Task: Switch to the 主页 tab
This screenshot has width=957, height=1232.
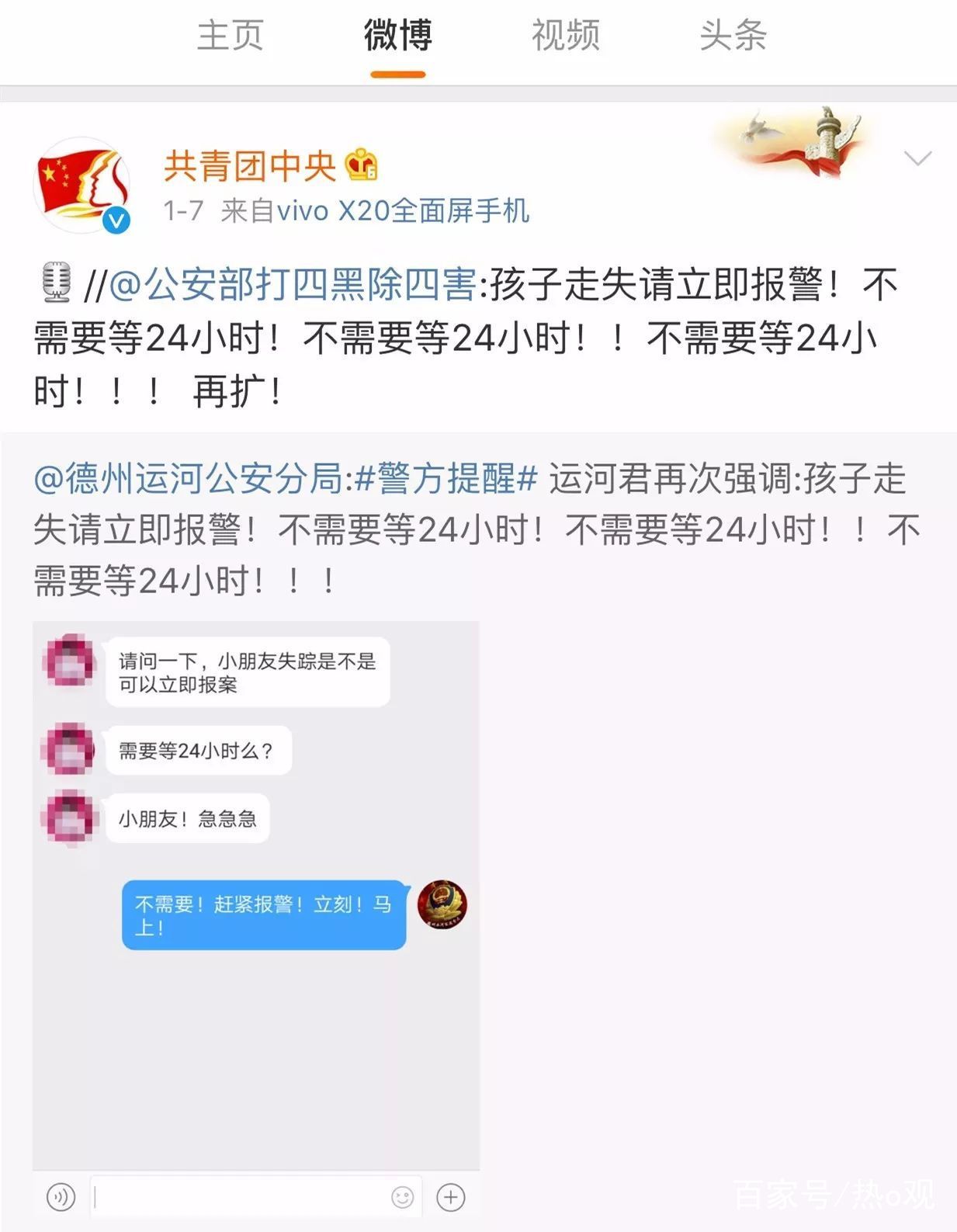Action: point(230,36)
